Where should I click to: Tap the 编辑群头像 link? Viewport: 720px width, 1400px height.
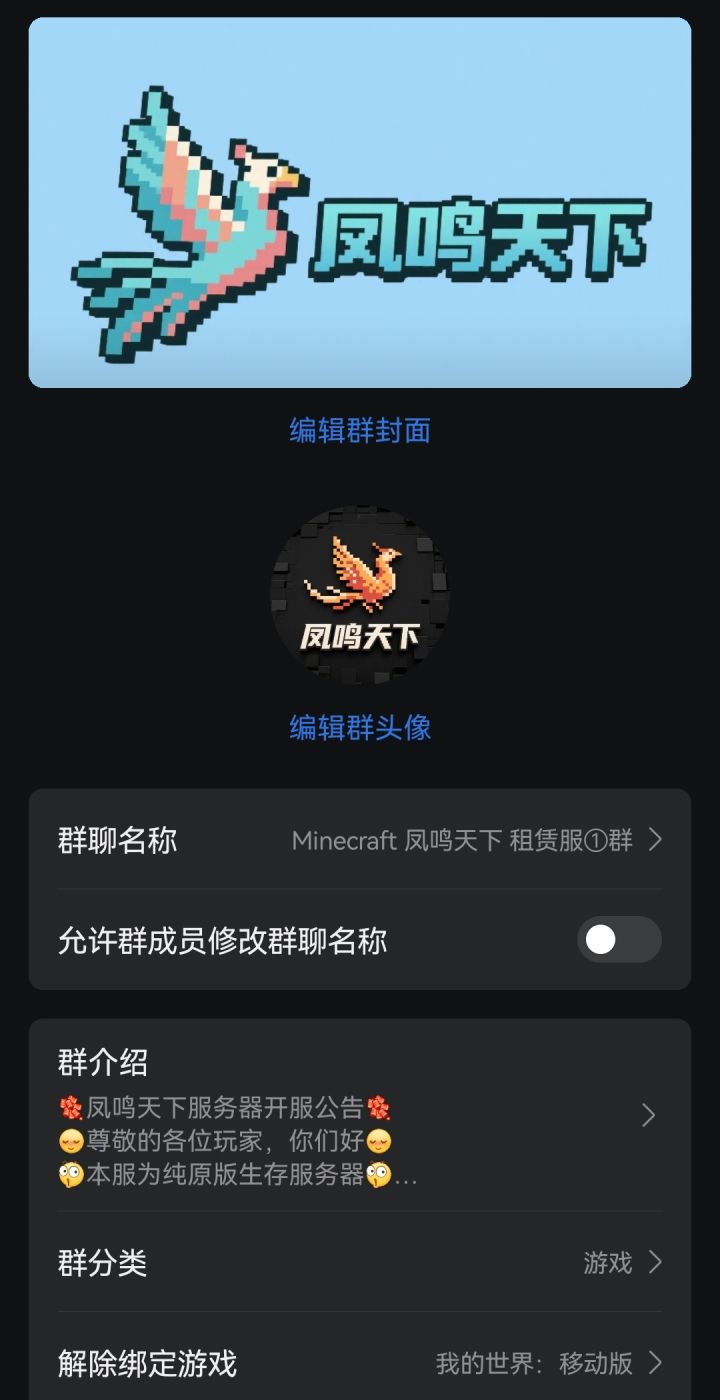coord(360,729)
